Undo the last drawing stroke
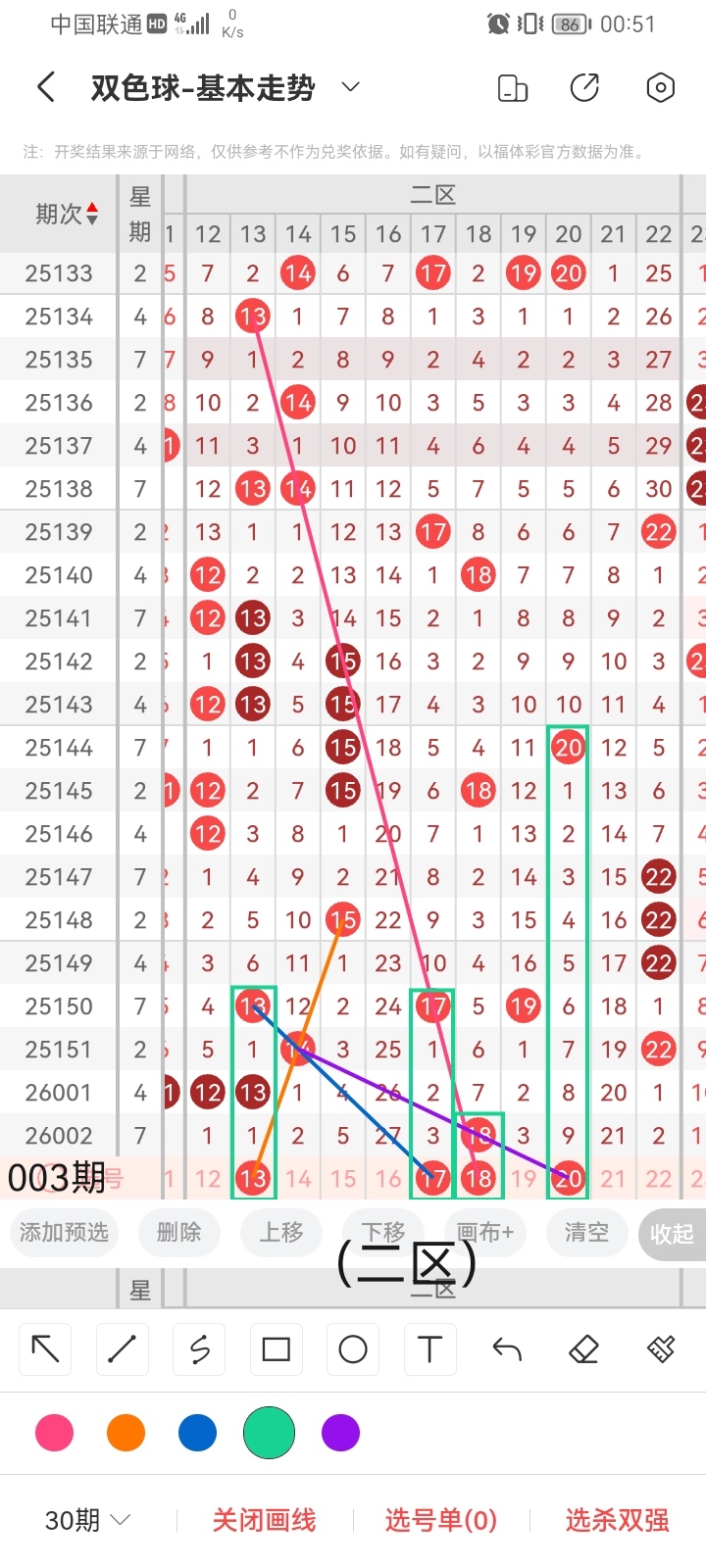 pos(507,1349)
